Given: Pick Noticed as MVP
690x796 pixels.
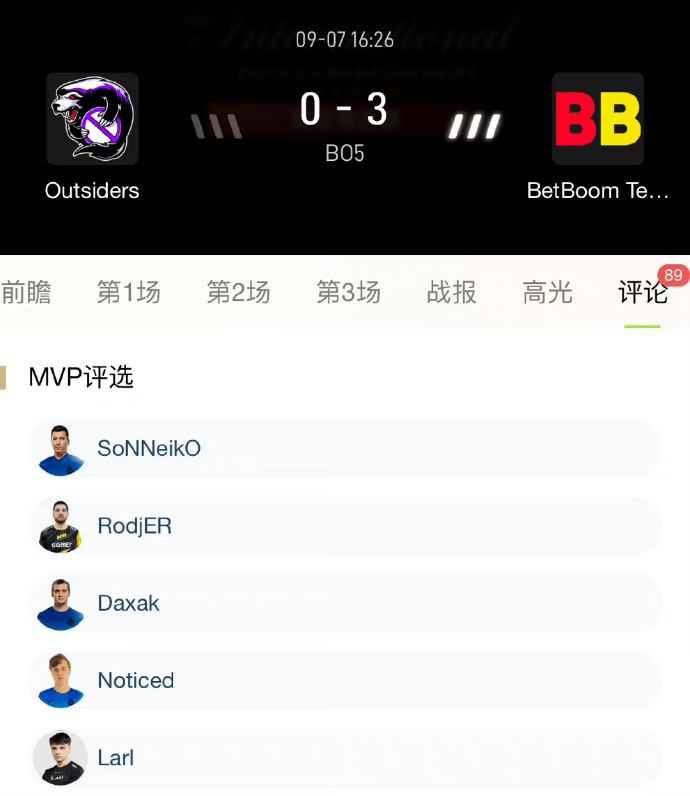Looking at the screenshot, I should coord(345,680).
